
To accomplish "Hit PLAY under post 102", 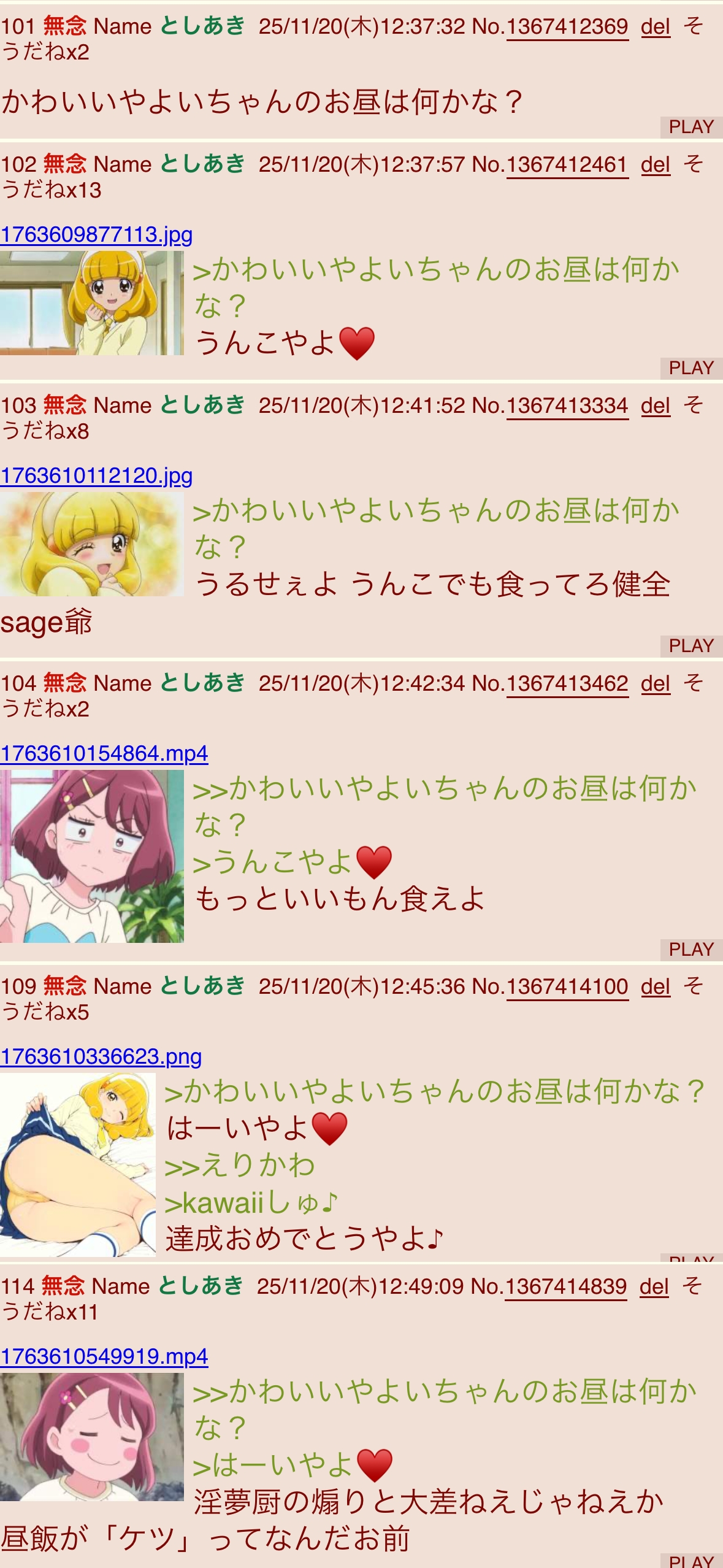I will [x=691, y=368].
